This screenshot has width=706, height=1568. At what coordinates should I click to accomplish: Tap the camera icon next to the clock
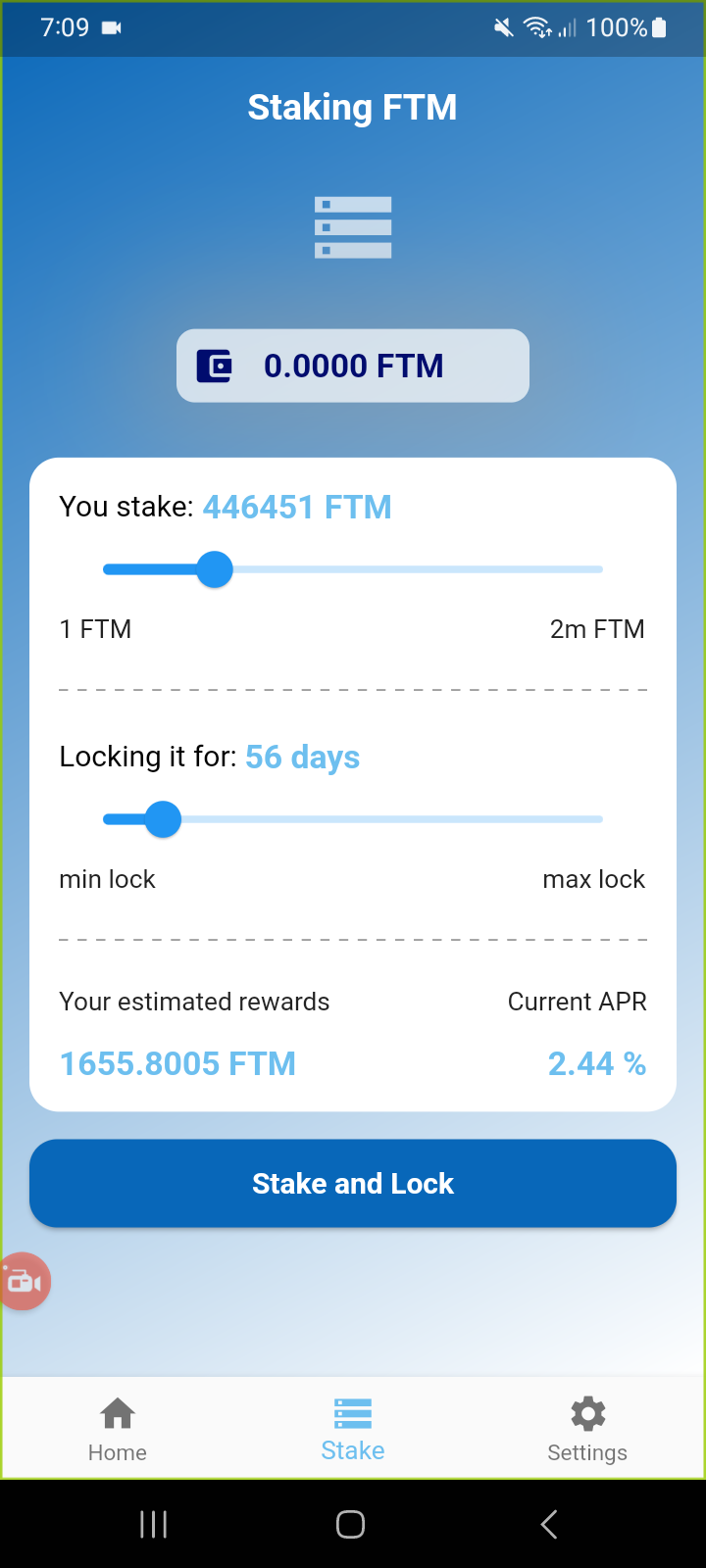pyautogui.click(x=111, y=27)
